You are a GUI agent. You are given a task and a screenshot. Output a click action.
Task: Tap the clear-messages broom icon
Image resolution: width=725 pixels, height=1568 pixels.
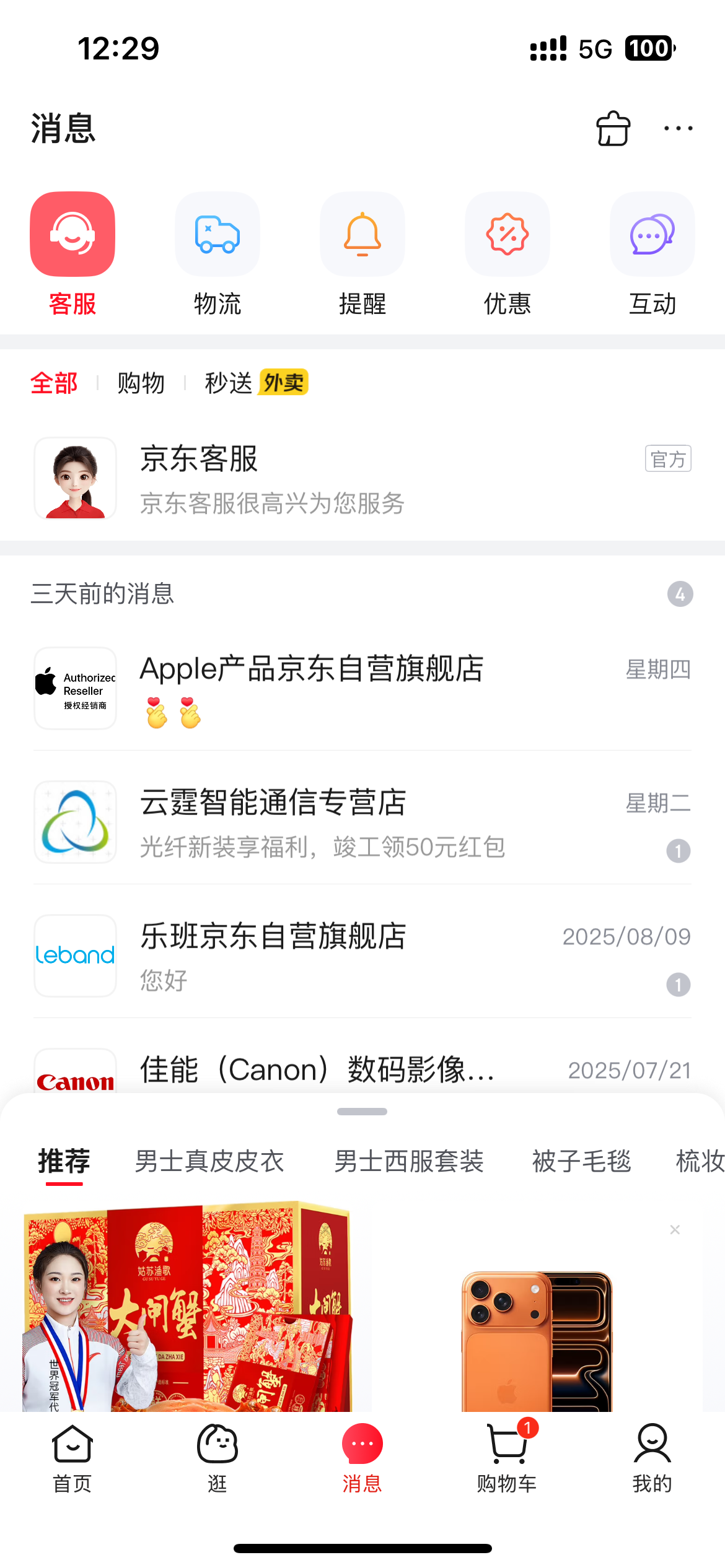613,128
